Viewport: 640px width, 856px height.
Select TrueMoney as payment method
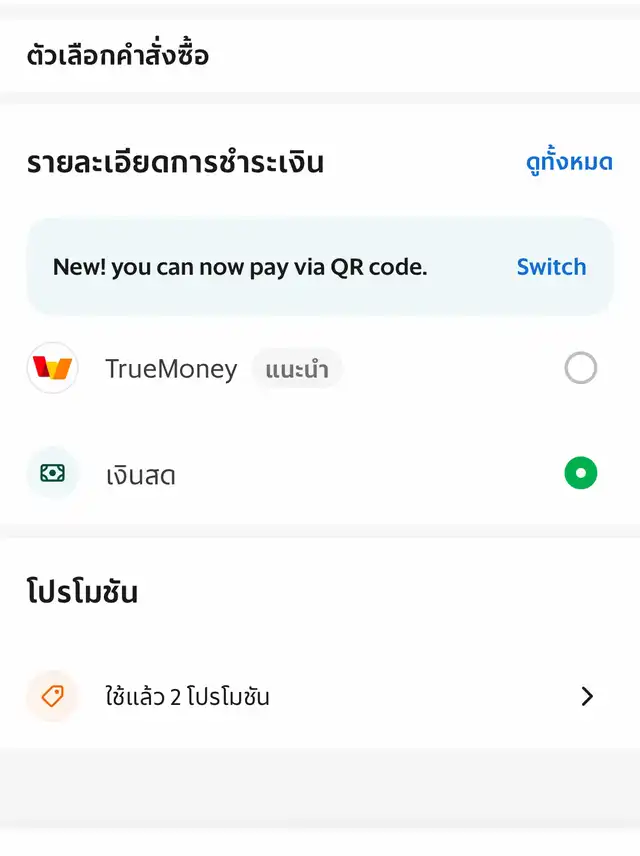(580, 369)
